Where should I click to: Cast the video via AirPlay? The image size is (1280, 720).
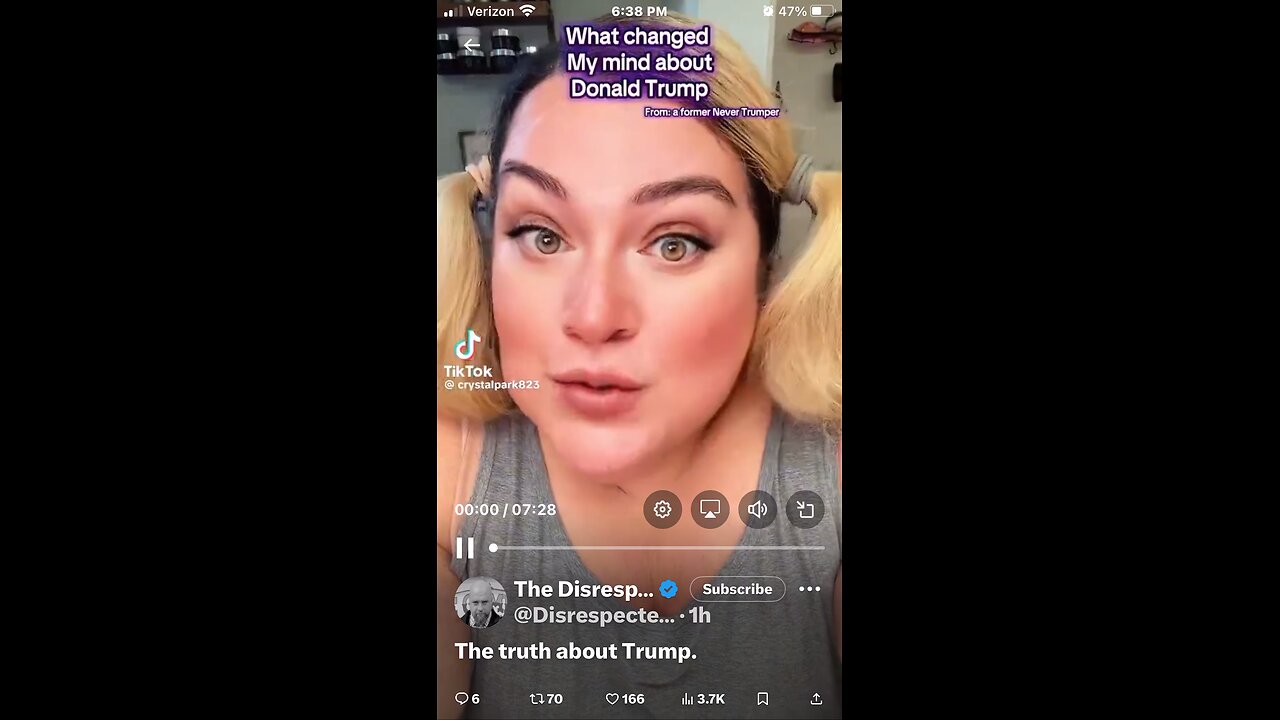coord(710,509)
